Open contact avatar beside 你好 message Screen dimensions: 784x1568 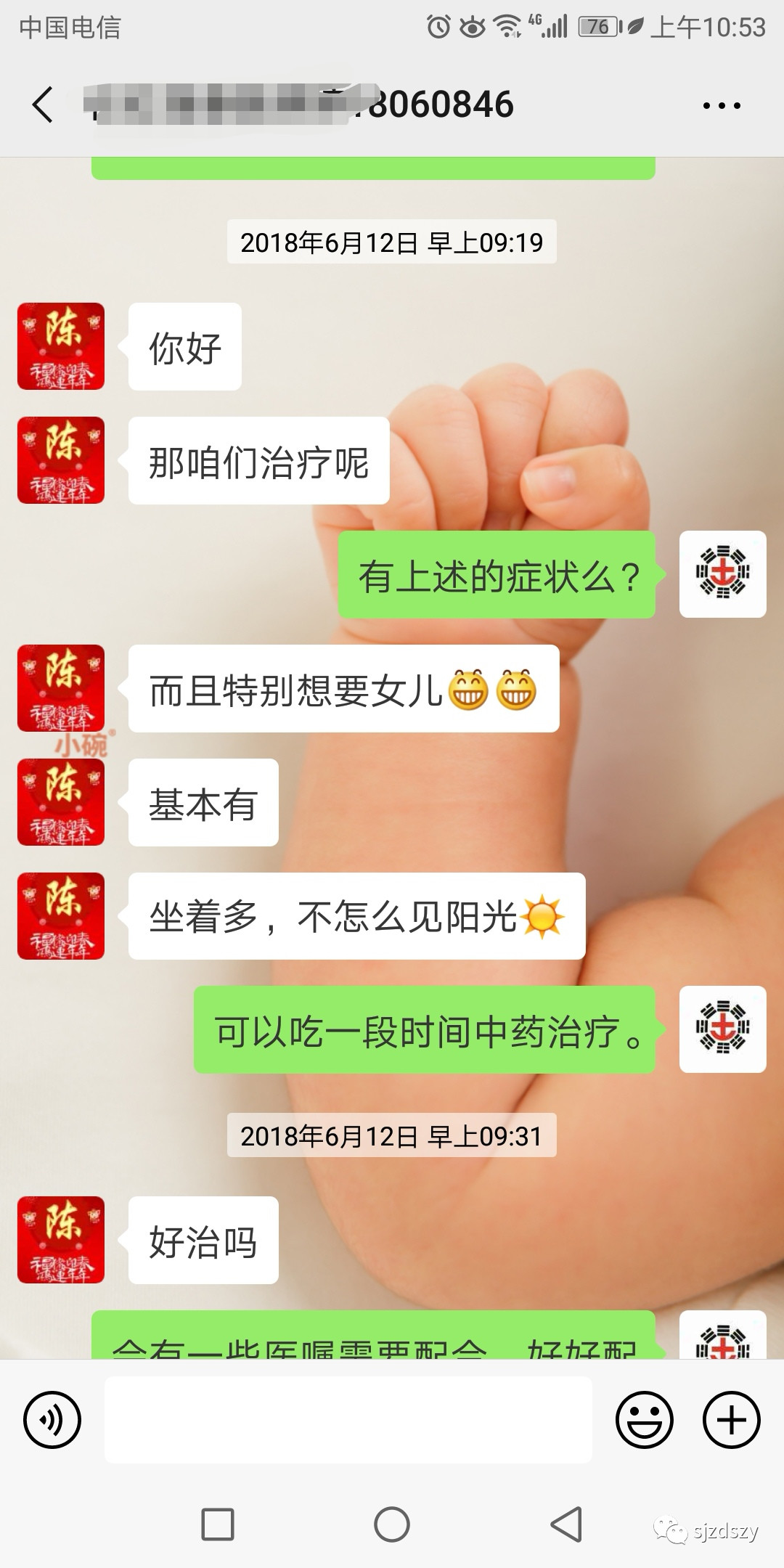click(x=61, y=346)
